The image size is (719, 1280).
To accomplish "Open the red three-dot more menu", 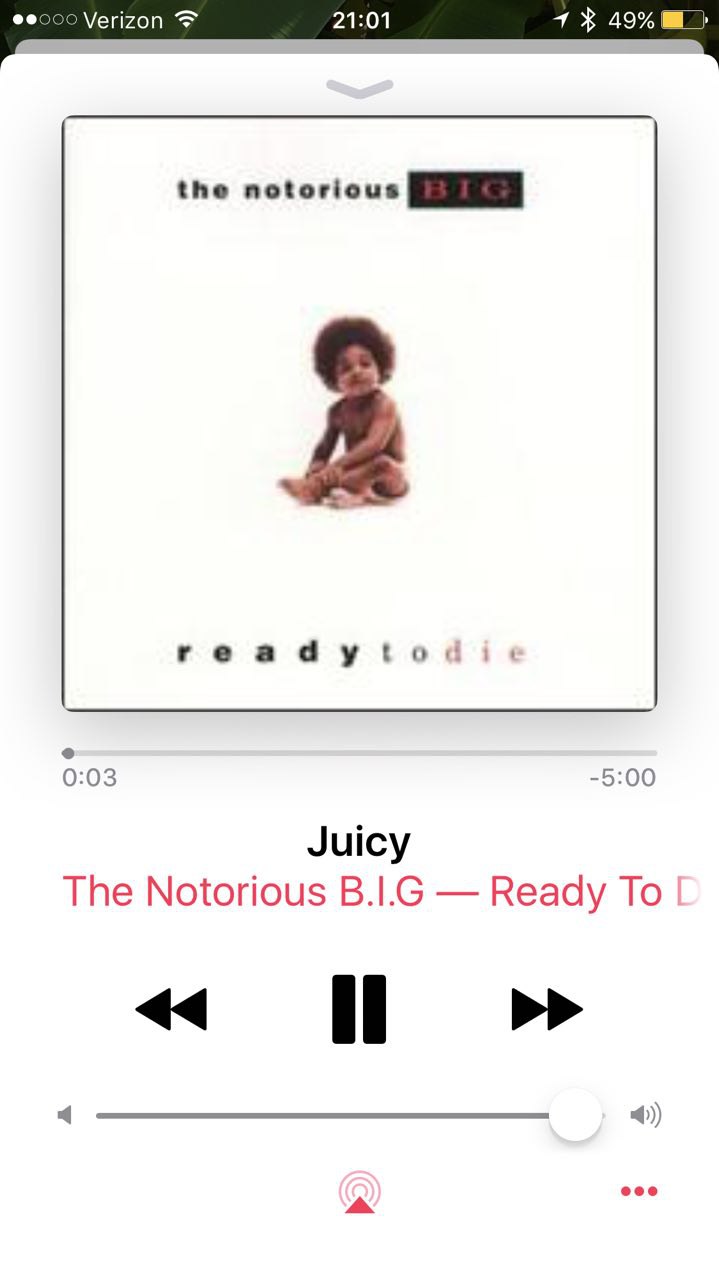I will point(639,1191).
